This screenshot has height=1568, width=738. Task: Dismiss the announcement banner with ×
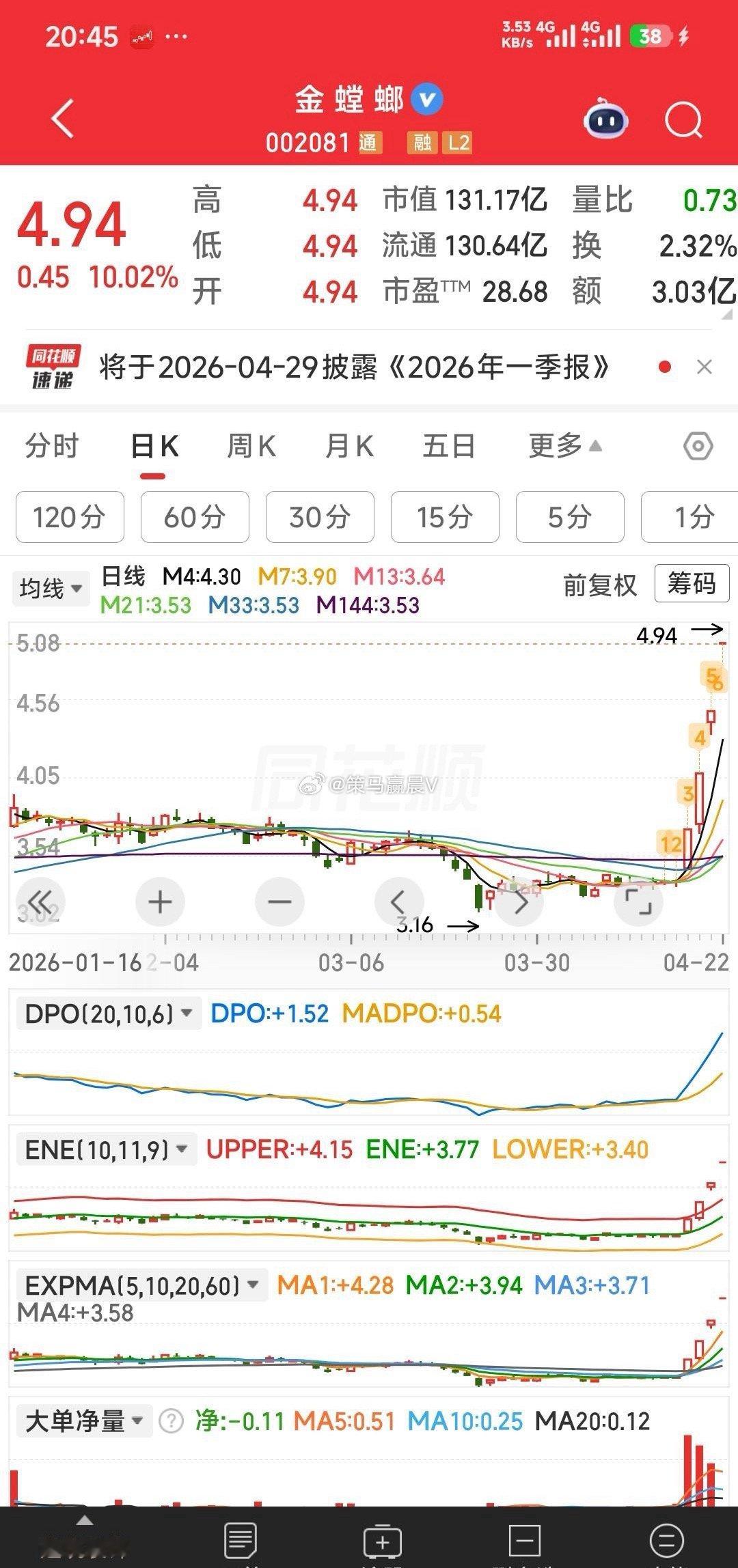(705, 367)
